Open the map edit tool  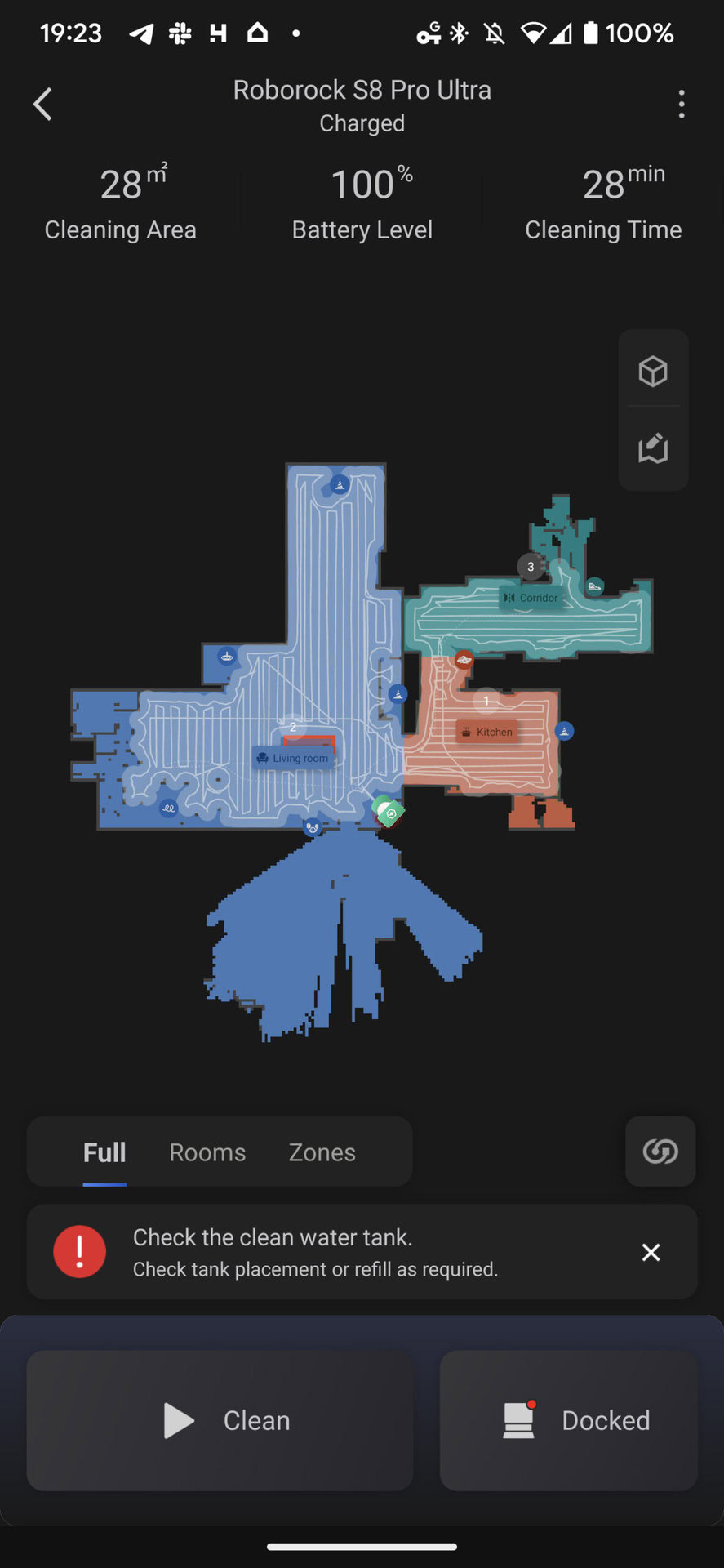653,448
